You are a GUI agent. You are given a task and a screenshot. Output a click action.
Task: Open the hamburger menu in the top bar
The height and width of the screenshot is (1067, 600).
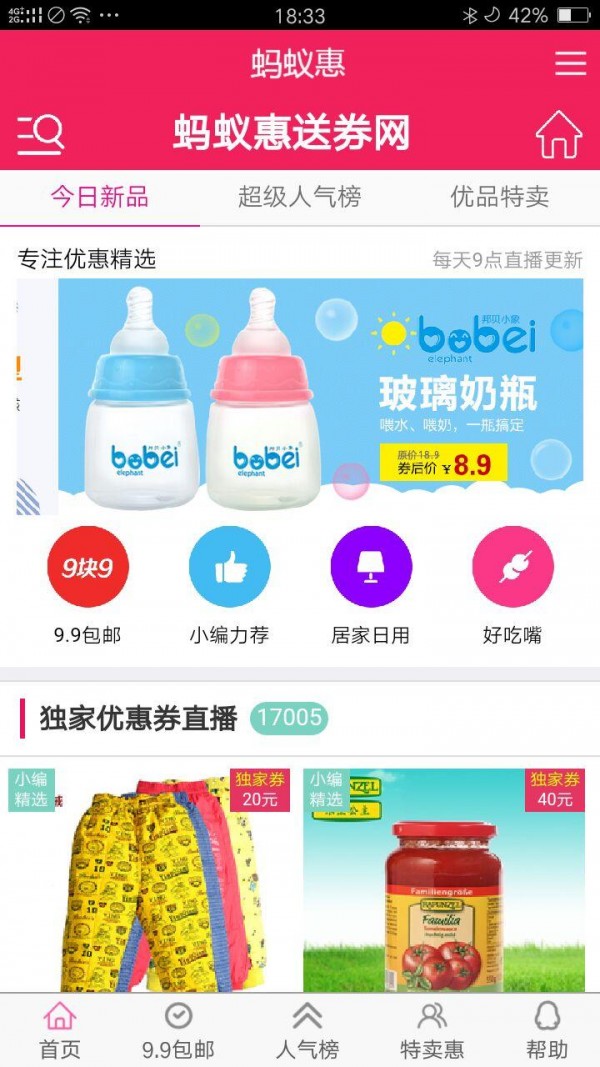coord(571,63)
